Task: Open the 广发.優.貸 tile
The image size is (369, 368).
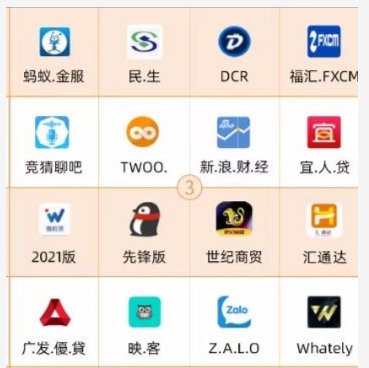Action: click(x=54, y=322)
